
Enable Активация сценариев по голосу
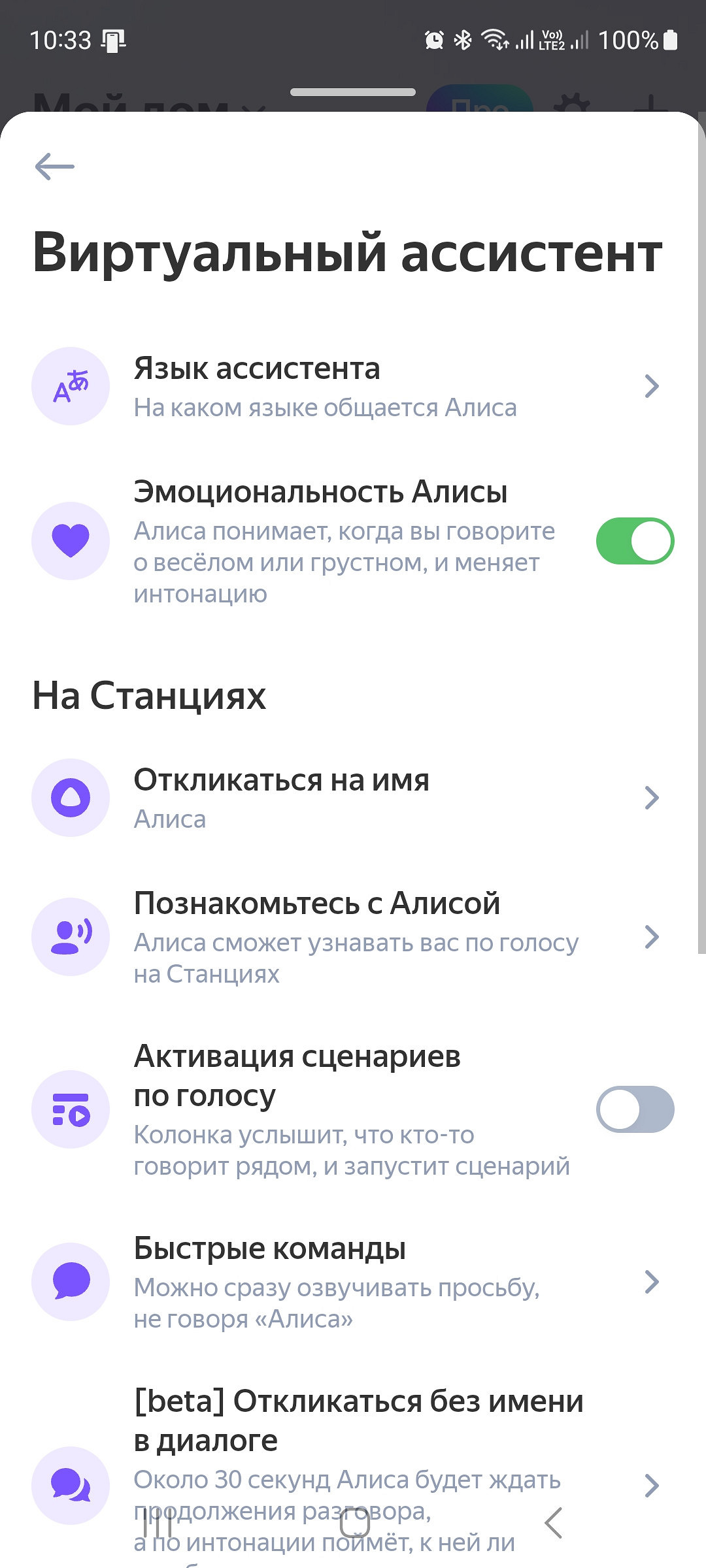634,1109
